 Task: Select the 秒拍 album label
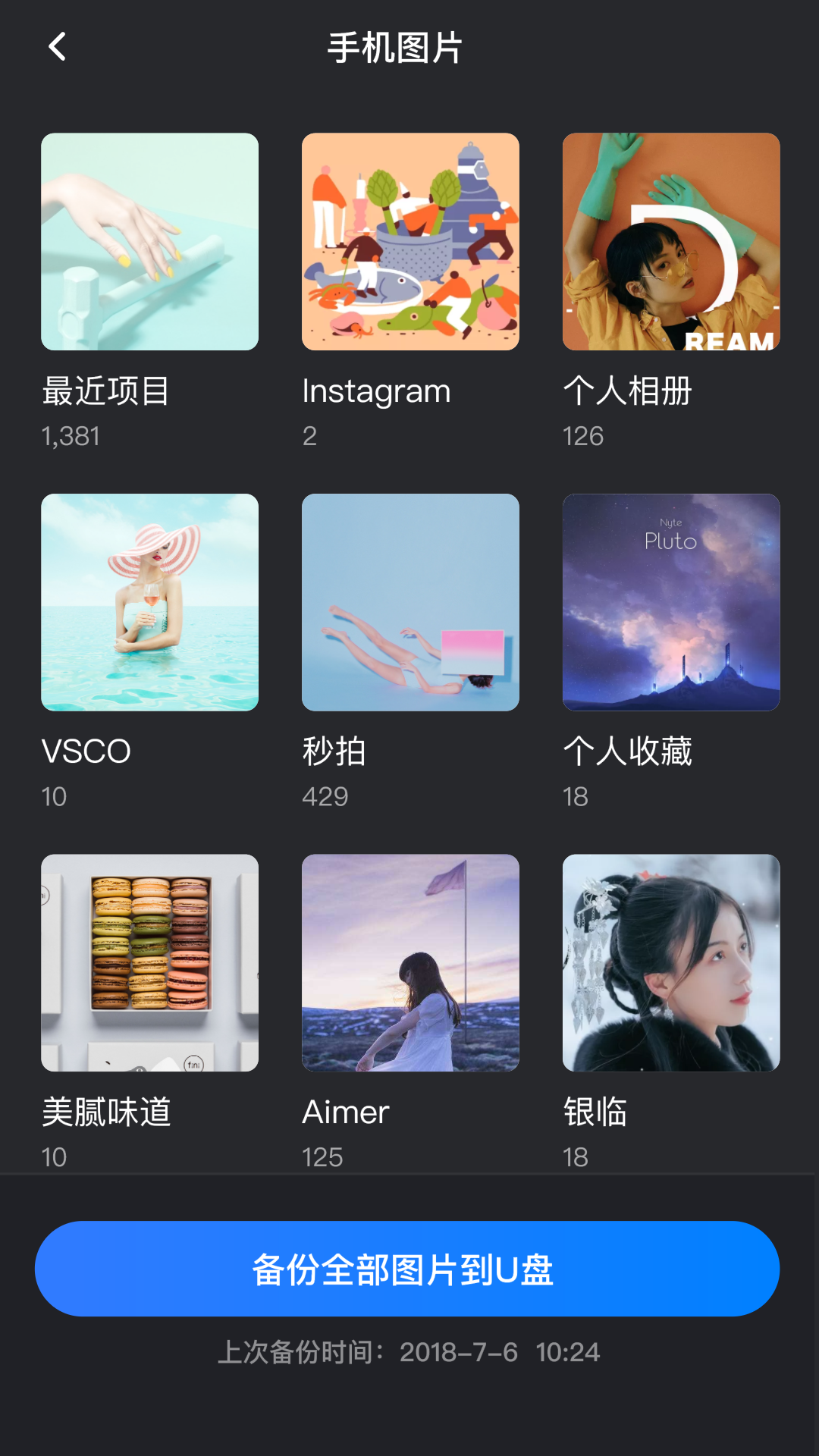[x=334, y=752]
